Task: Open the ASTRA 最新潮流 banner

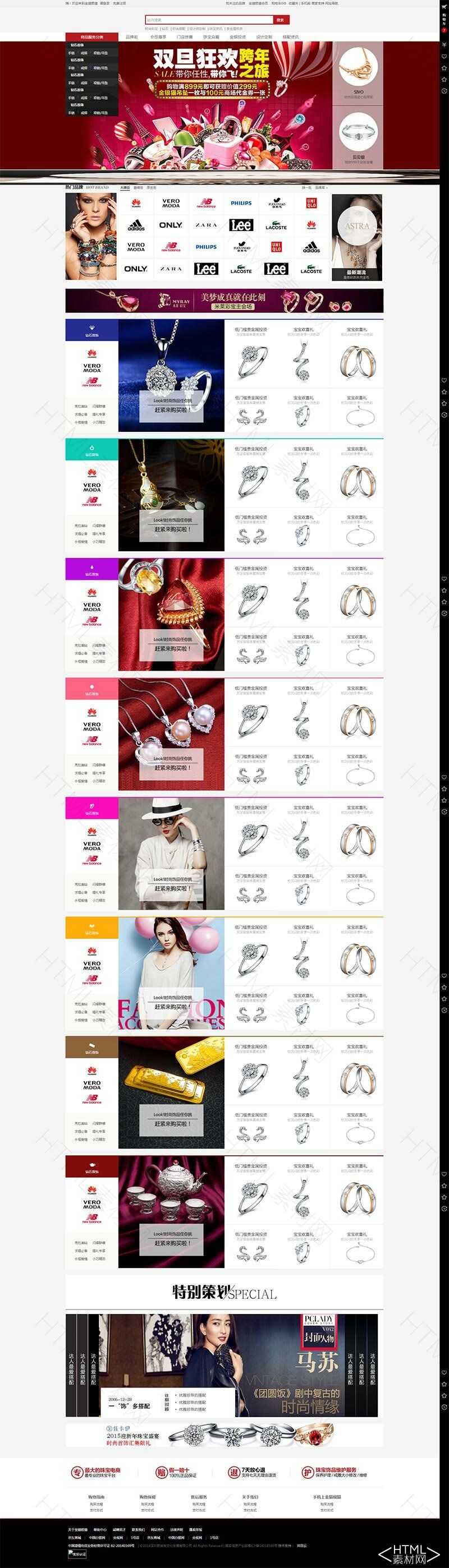Action: point(357,237)
